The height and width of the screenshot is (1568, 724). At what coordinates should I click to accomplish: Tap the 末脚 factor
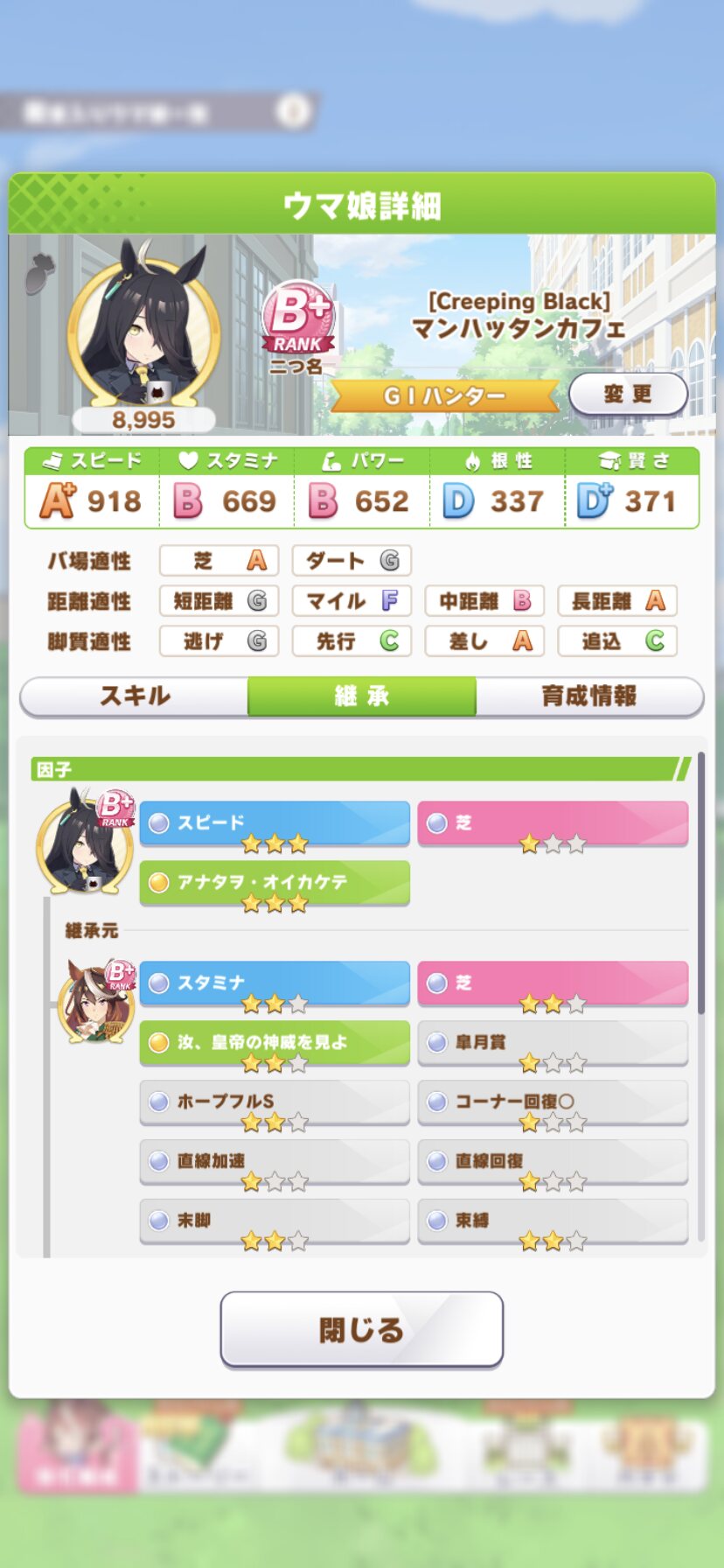[275, 1221]
